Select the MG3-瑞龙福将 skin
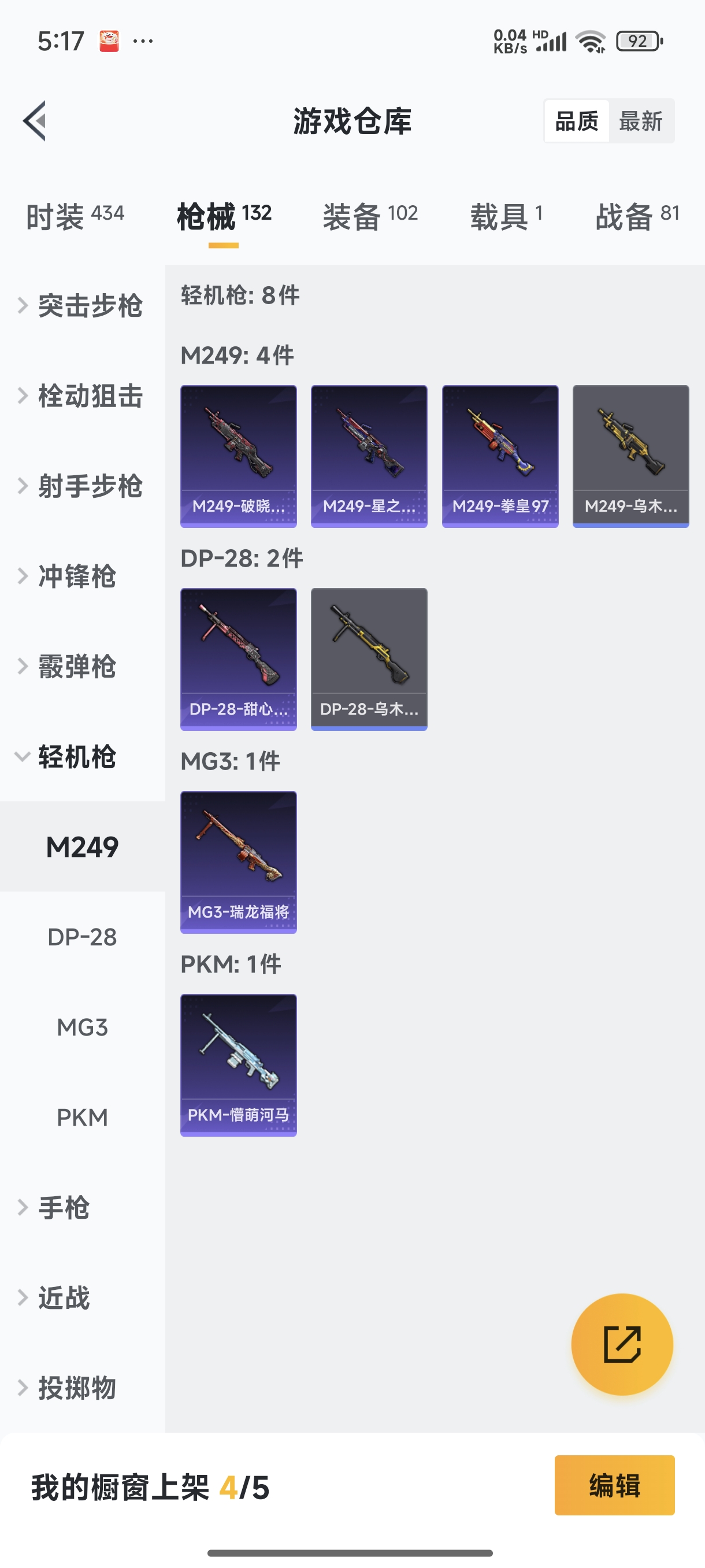The height and width of the screenshot is (1568, 705). click(x=239, y=861)
